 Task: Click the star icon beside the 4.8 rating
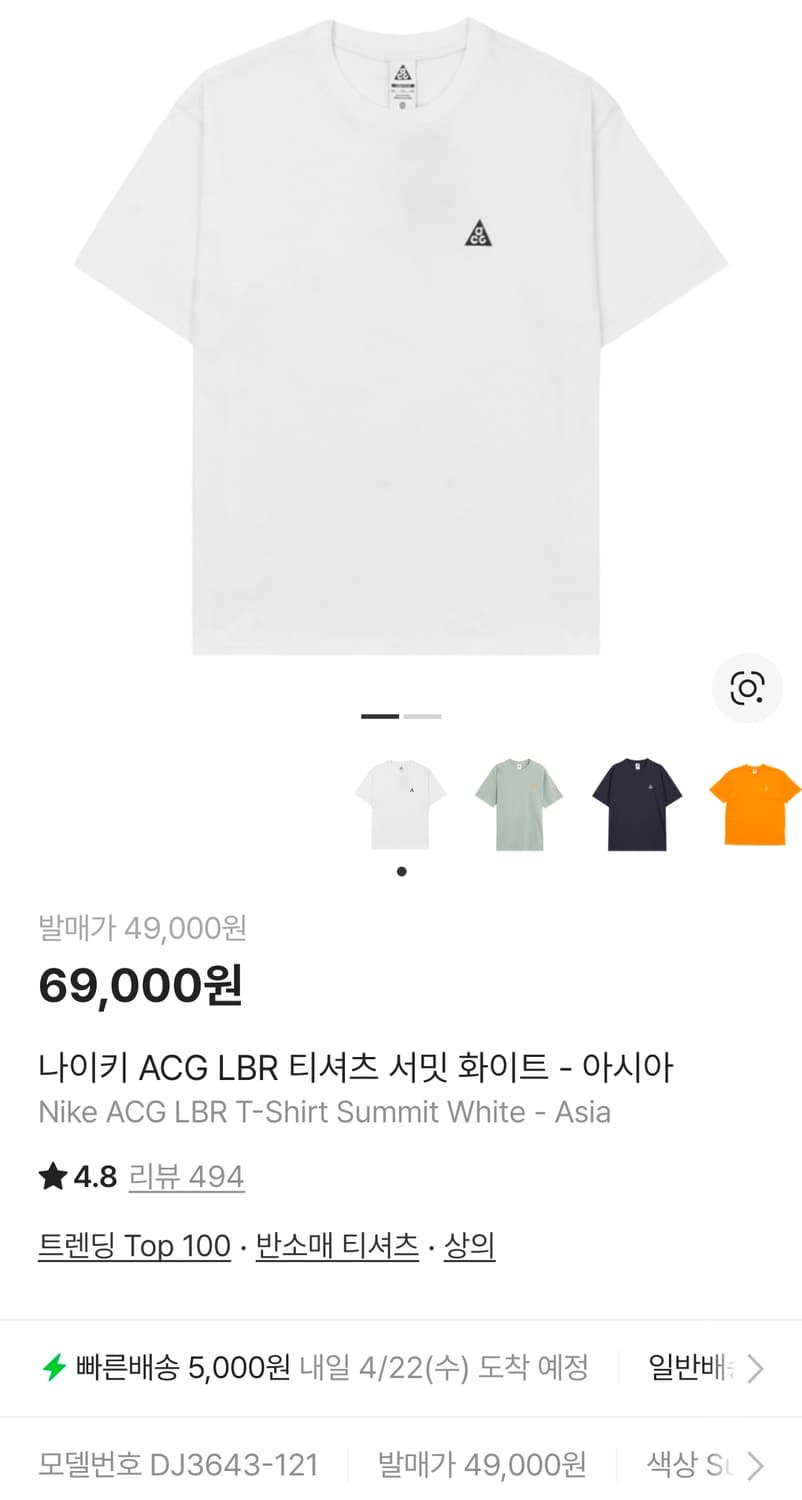[x=52, y=1177]
